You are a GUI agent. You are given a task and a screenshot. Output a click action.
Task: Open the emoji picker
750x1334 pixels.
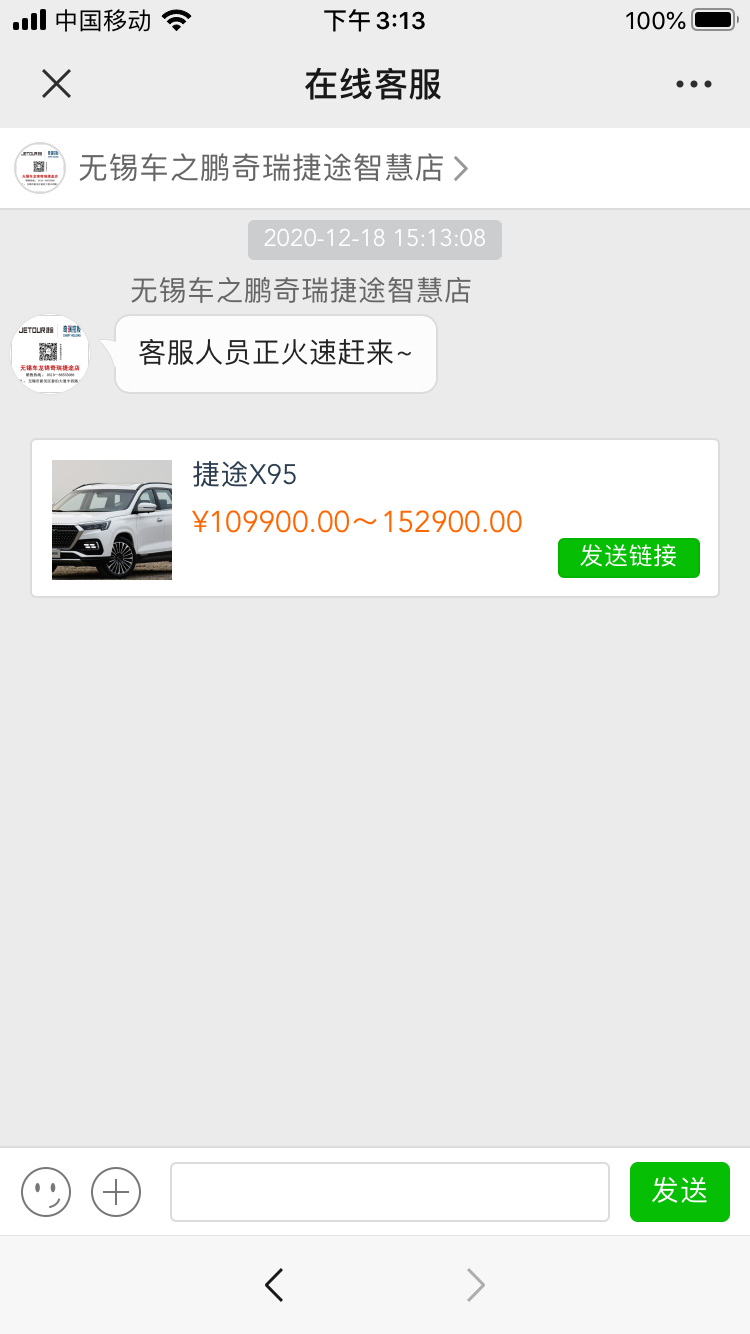pos(46,1192)
